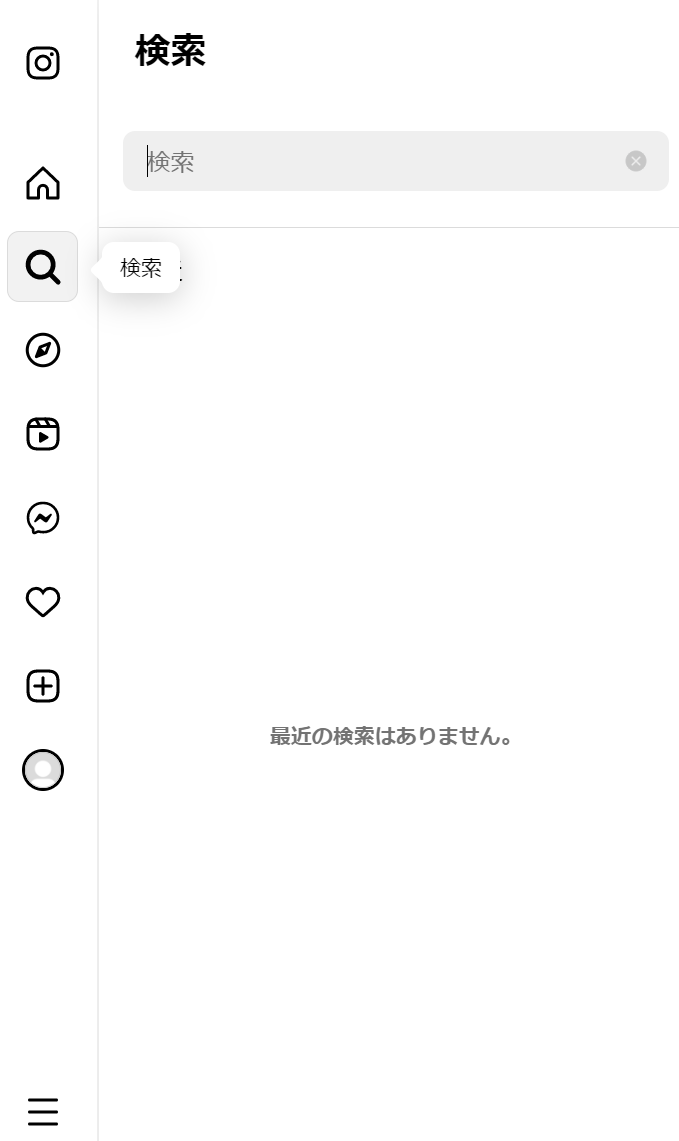
Task: Open the heart notifications
Action: point(43,602)
